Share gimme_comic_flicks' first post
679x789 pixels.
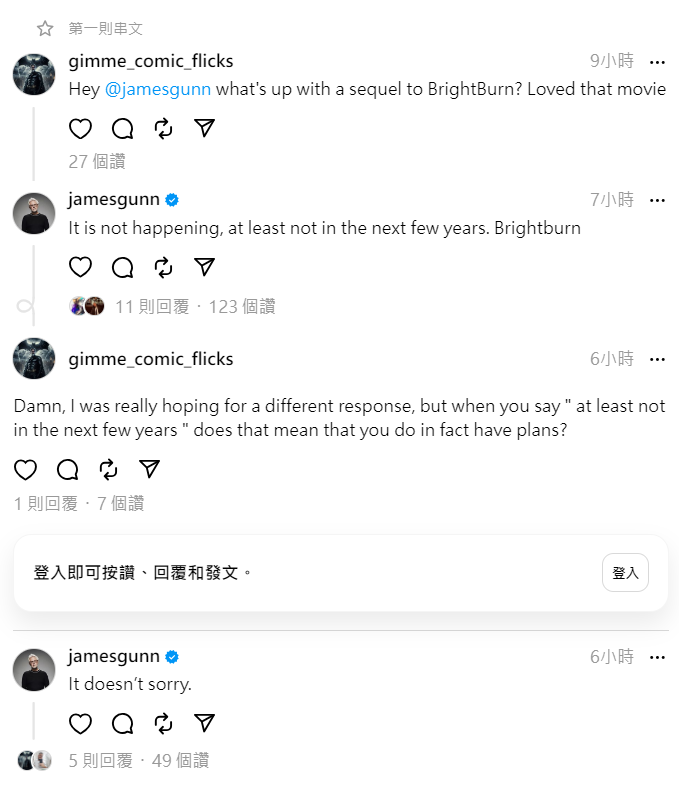pyautogui.click(x=204, y=128)
